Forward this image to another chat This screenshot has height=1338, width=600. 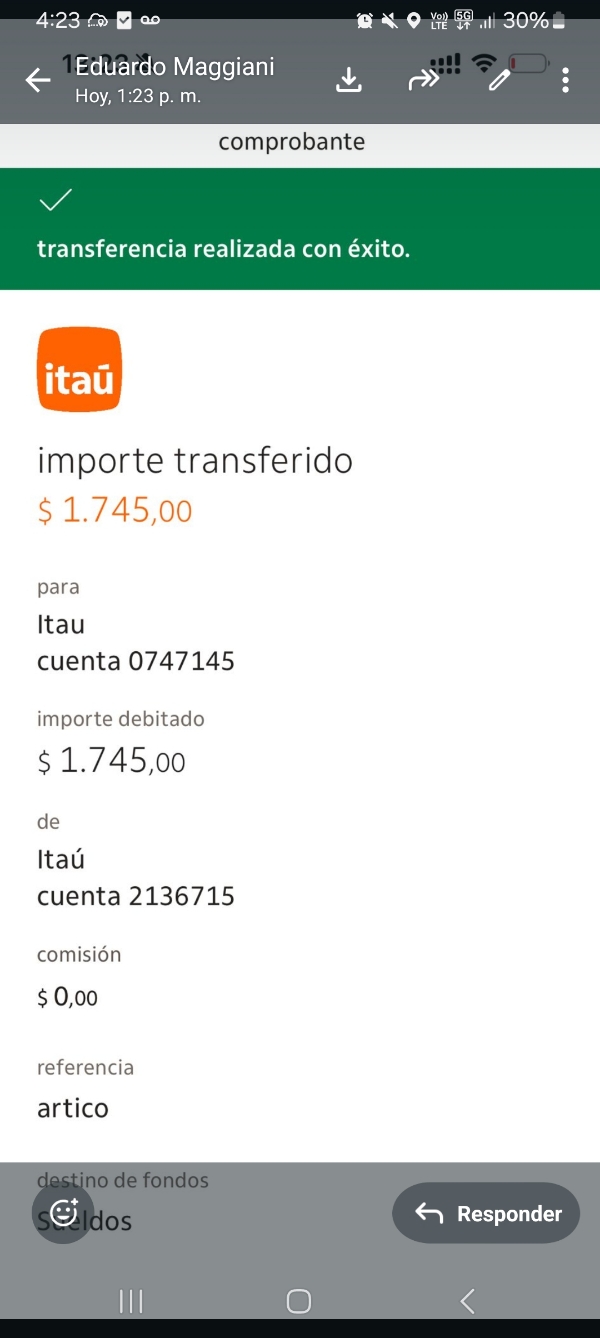click(424, 81)
